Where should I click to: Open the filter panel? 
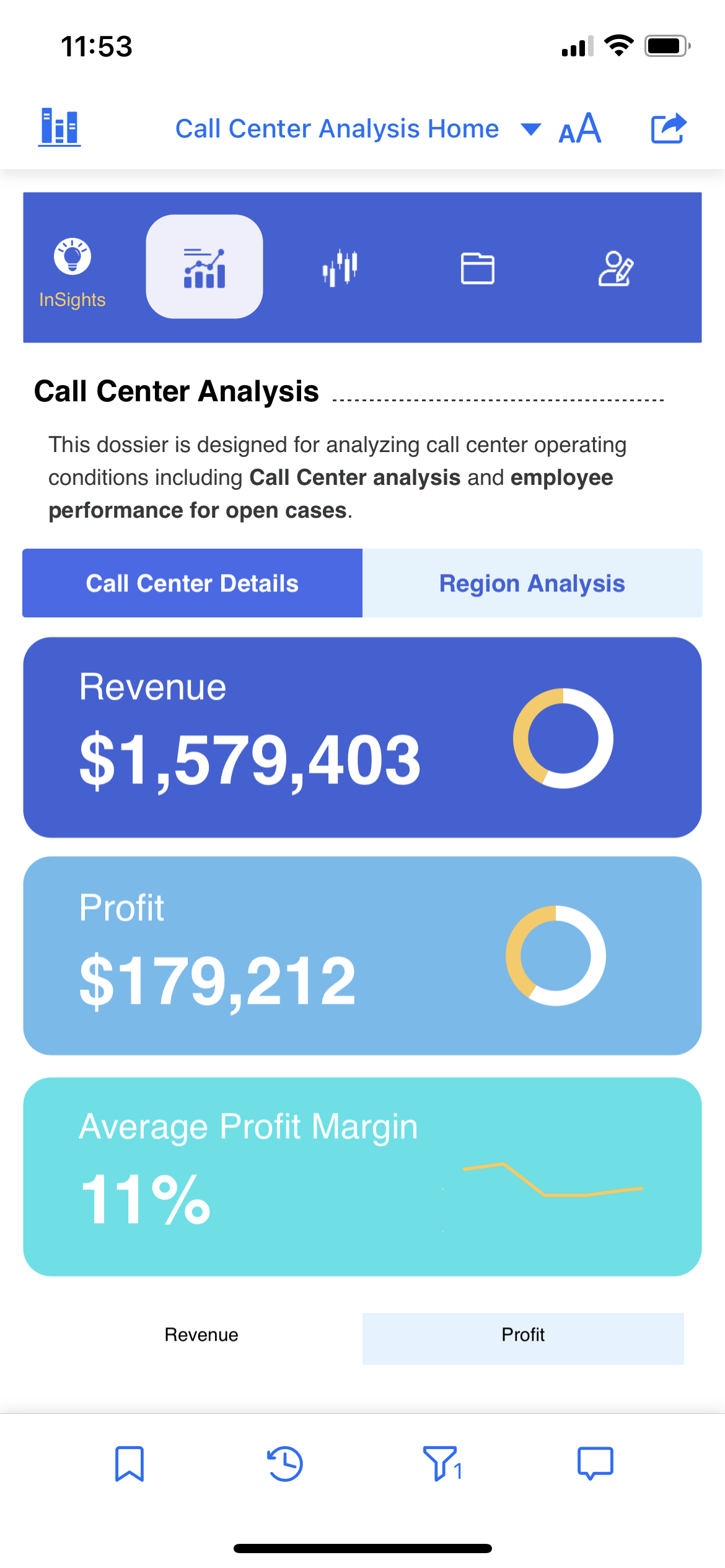pos(442,1464)
